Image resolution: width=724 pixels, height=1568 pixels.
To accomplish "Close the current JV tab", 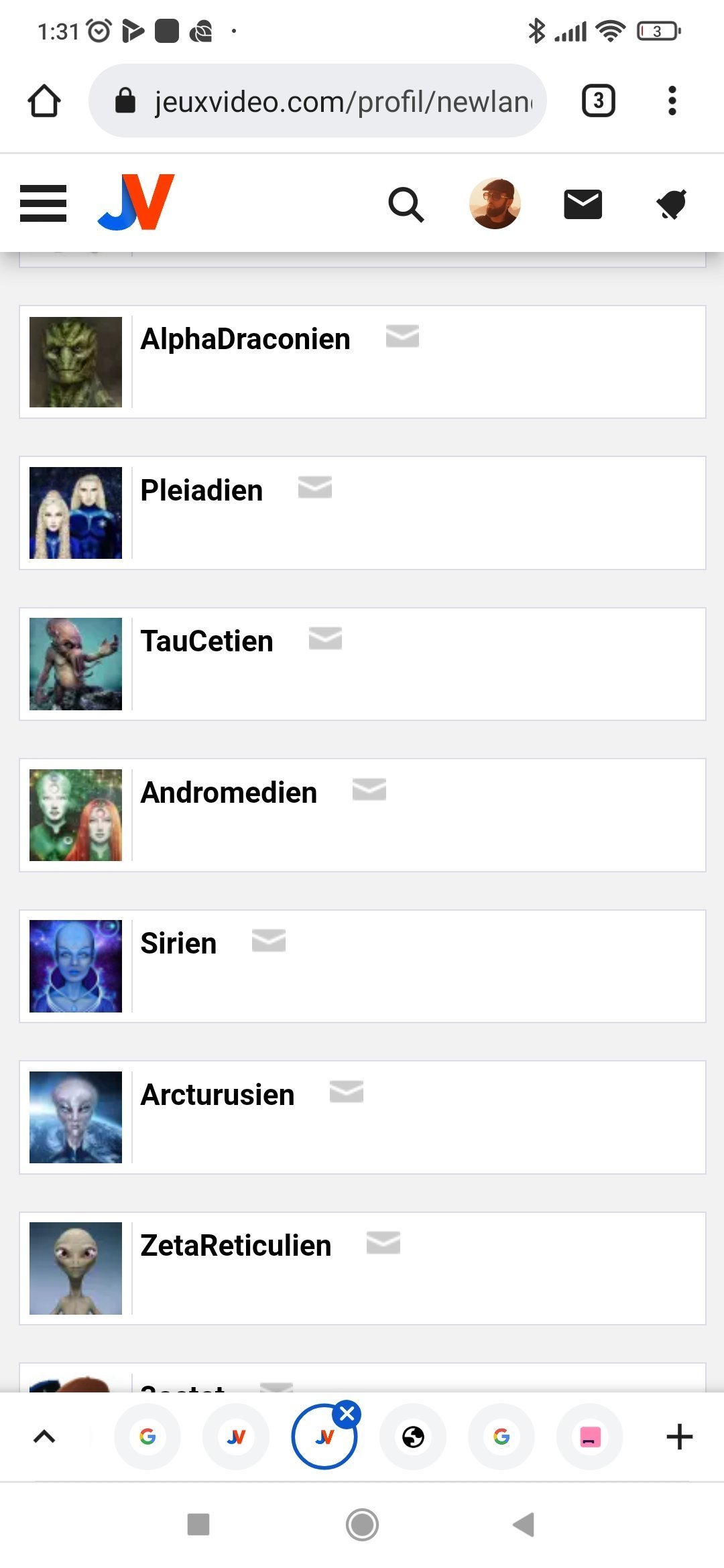I will point(347,1414).
